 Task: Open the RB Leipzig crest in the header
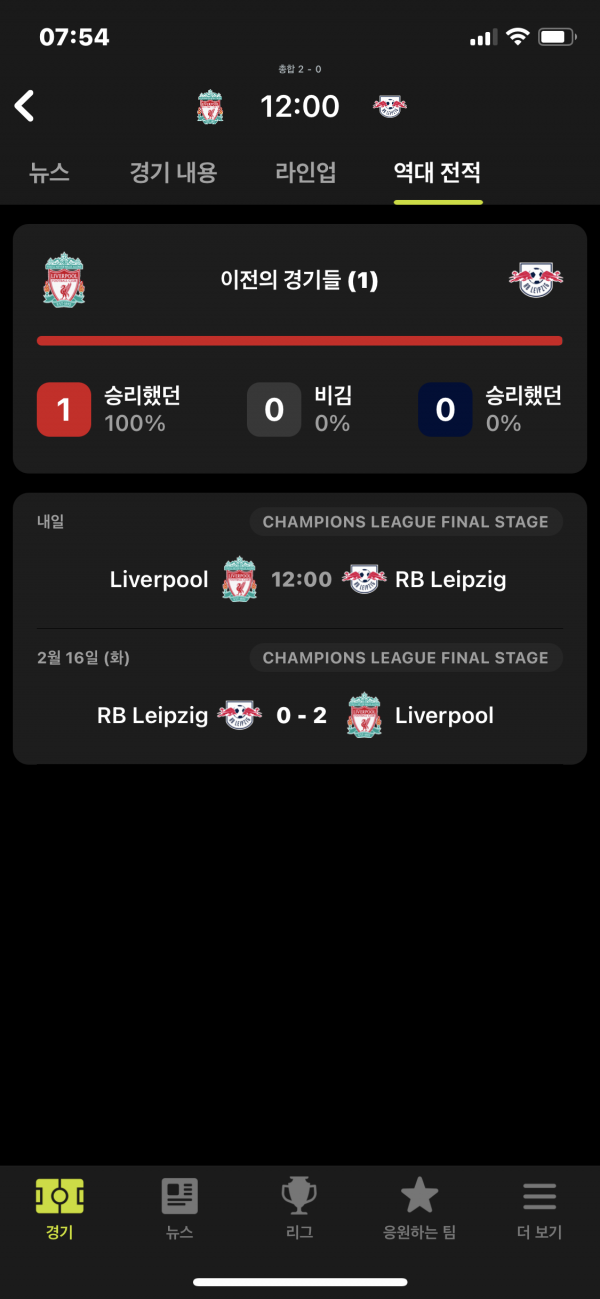[x=390, y=107]
